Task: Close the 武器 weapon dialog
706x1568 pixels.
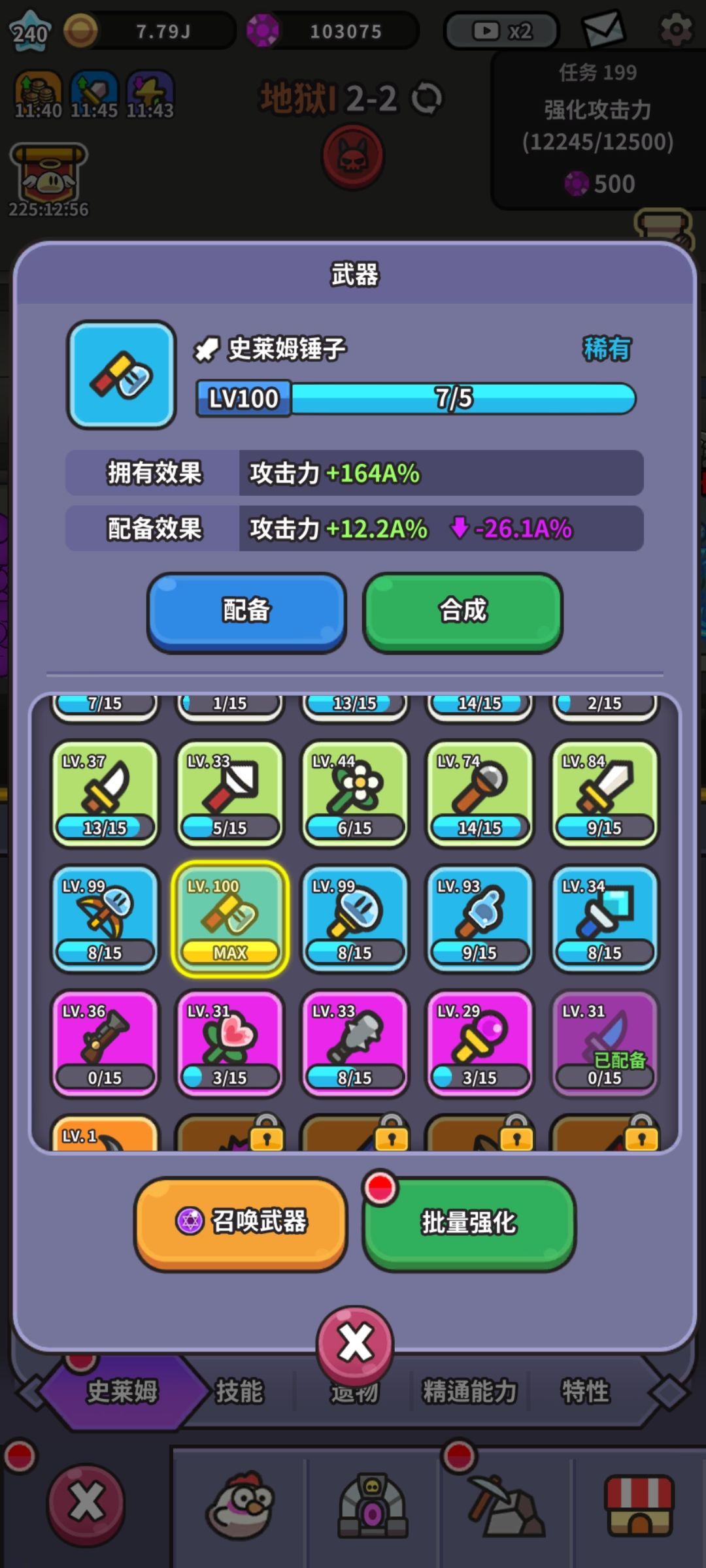Action: (x=355, y=1343)
